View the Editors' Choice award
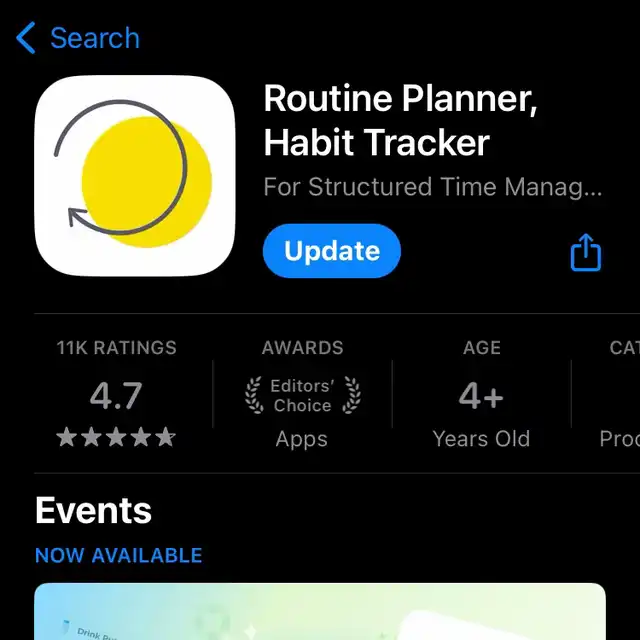Screen dimensions: 640x640 click(302, 393)
